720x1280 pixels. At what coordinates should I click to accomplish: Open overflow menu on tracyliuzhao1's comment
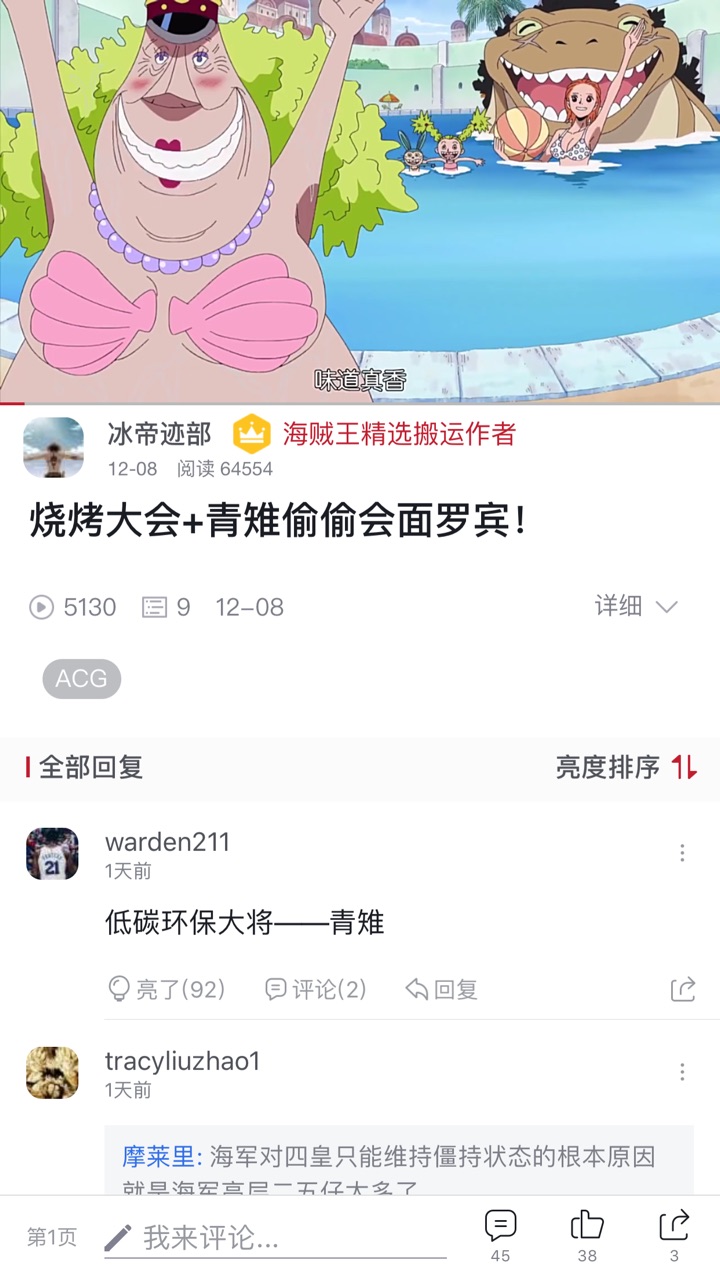682,1072
